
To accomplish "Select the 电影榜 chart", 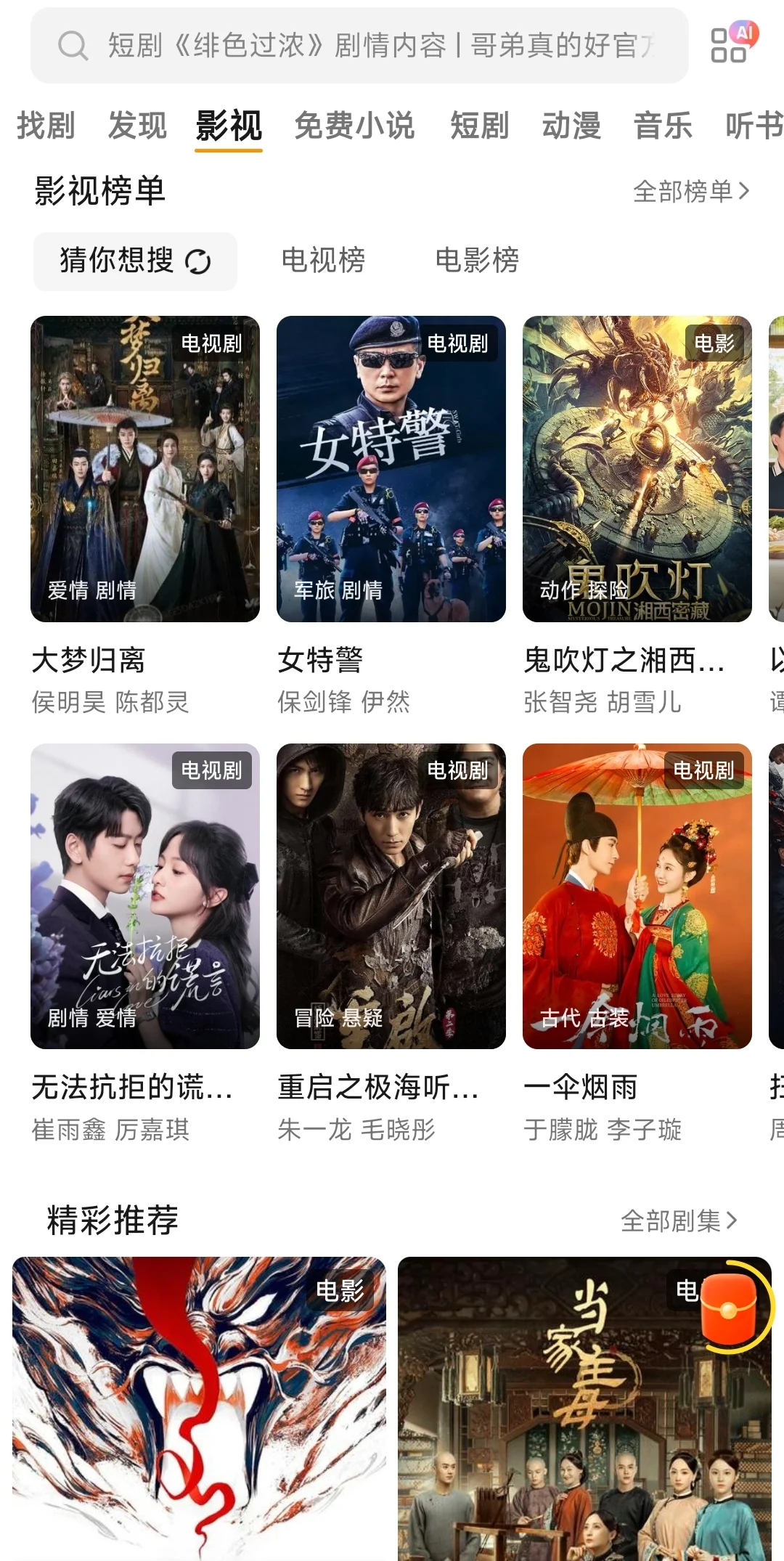I will point(477,260).
